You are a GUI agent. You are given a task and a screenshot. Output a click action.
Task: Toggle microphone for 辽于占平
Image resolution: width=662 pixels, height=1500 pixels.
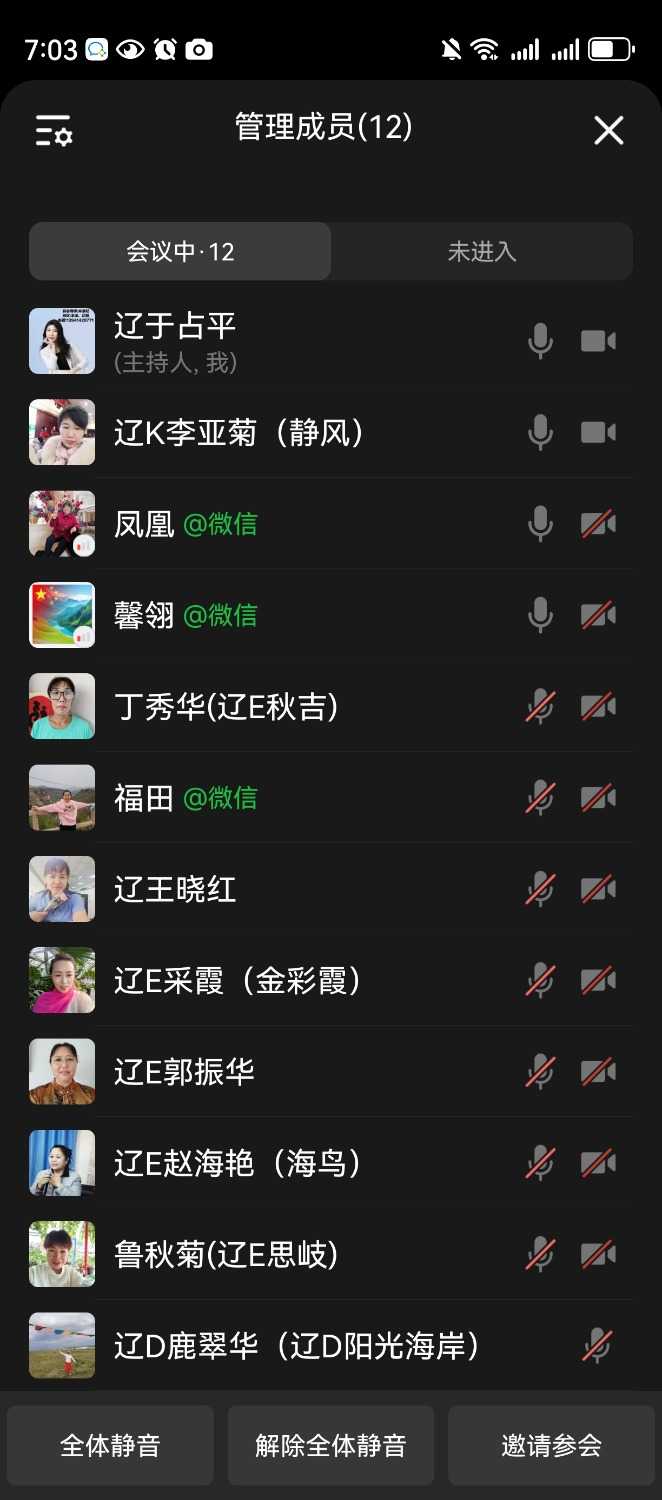click(x=540, y=341)
